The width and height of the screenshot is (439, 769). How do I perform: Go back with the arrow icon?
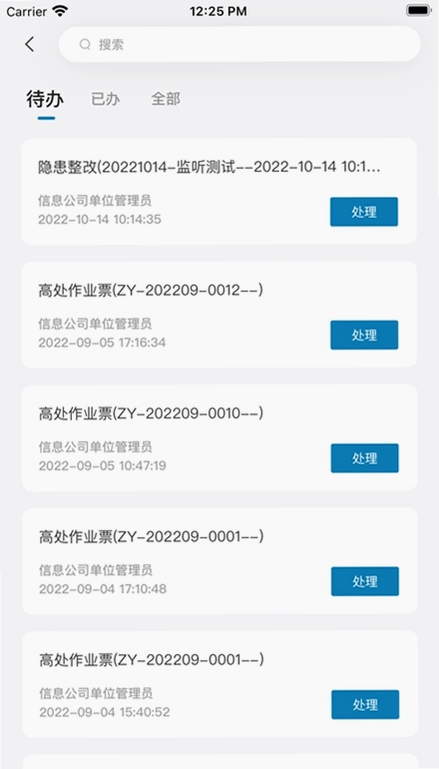pyautogui.click(x=30, y=44)
